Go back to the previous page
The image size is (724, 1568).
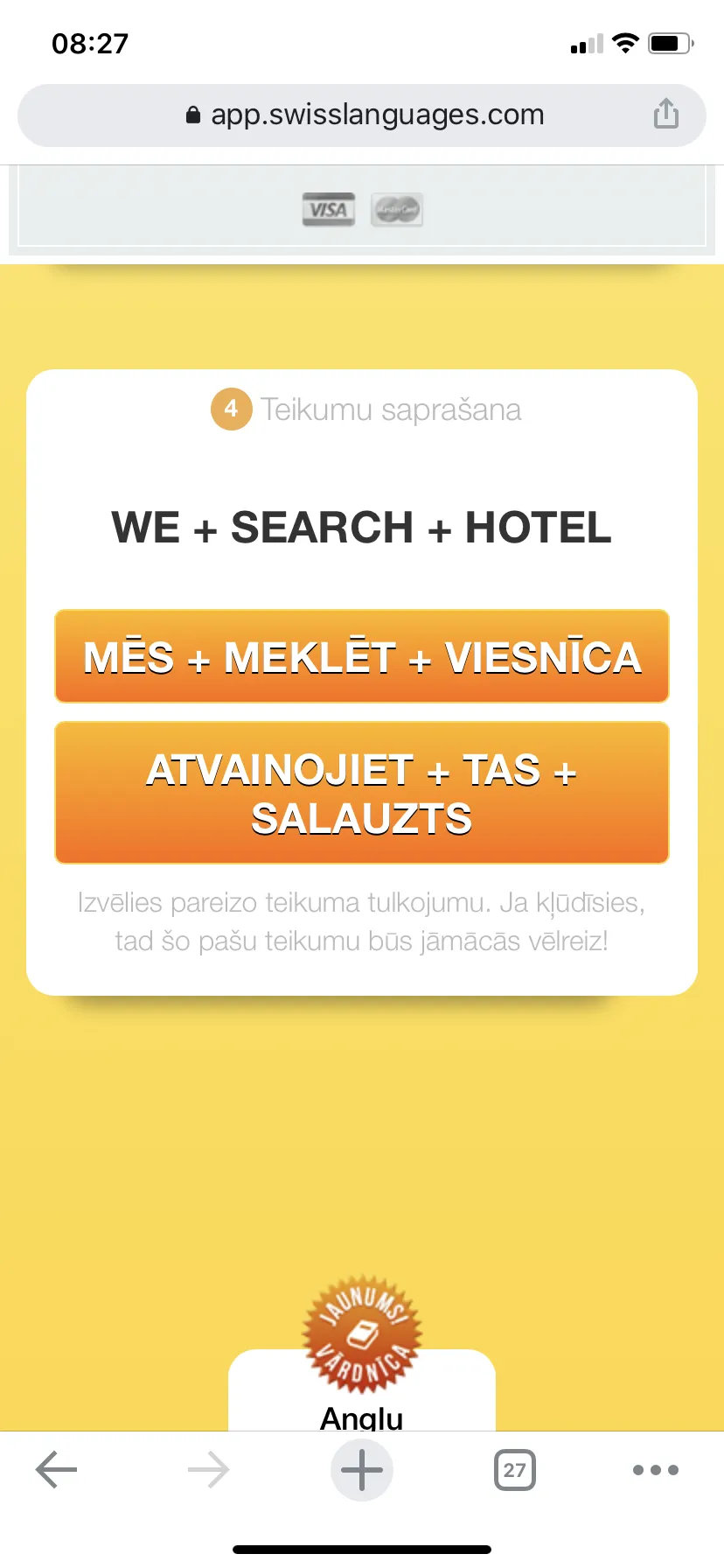click(57, 1469)
